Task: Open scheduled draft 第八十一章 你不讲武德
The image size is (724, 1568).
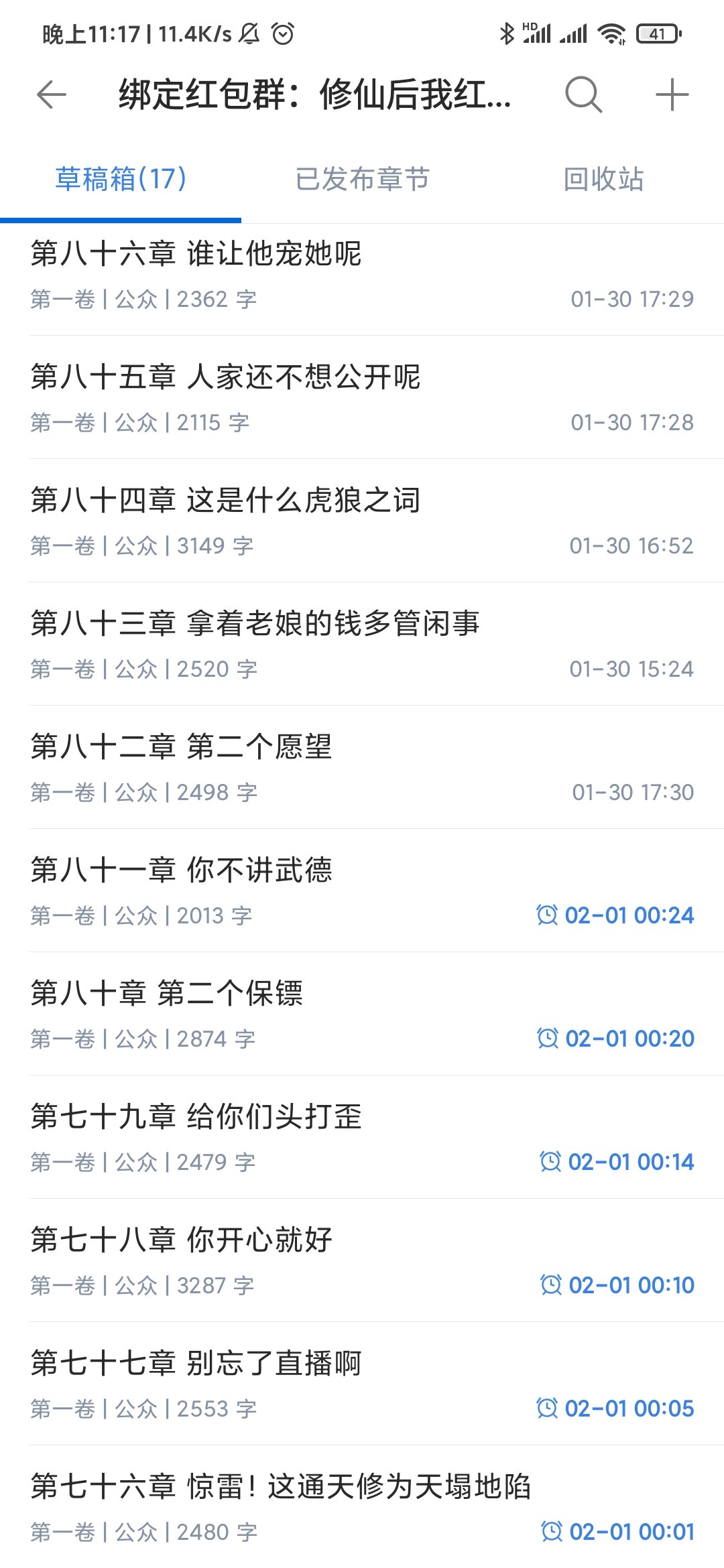Action: (362, 891)
